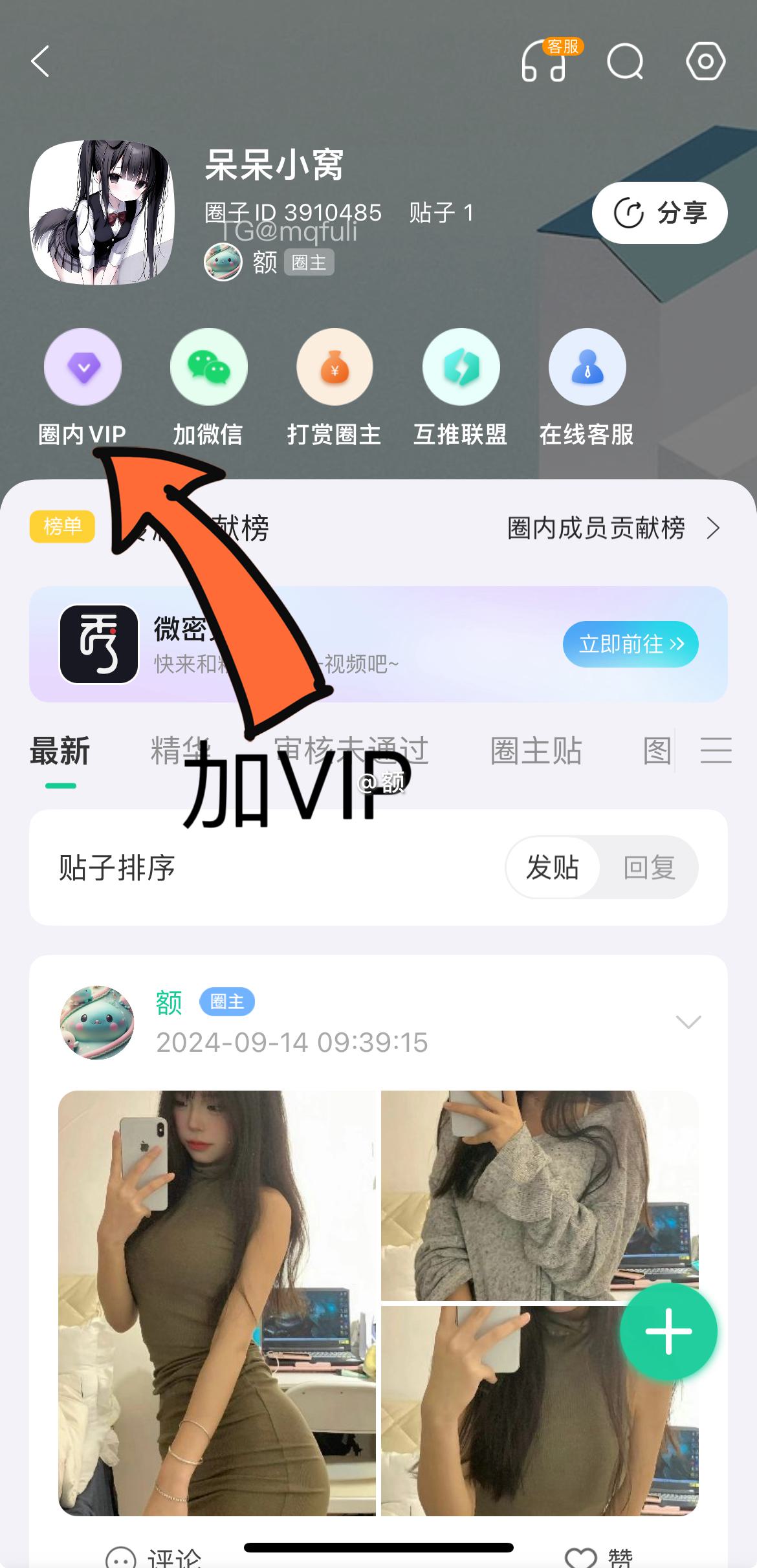Open customer service headphone icon

coord(545,62)
